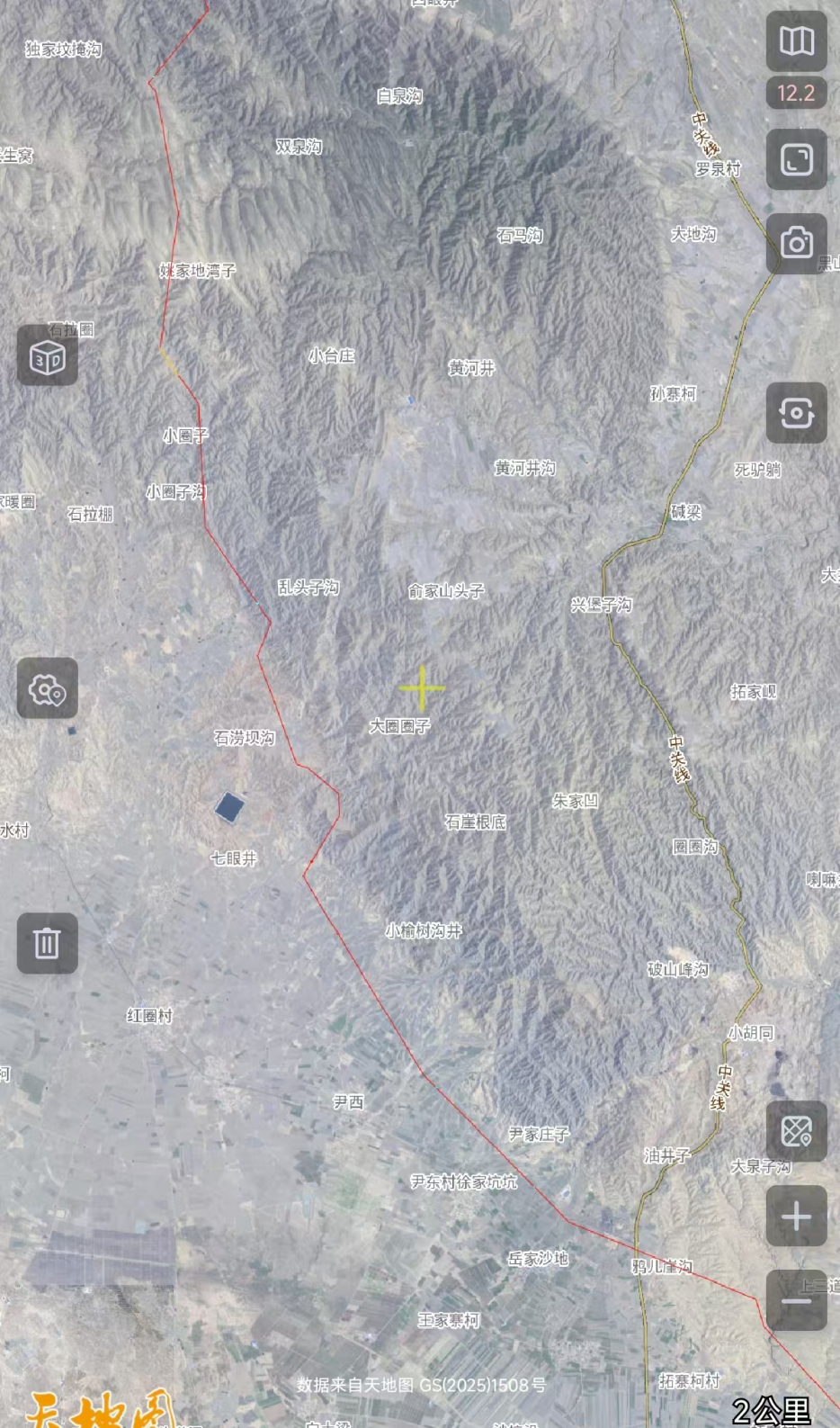Image resolution: width=840 pixels, height=1428 pixels.
Task: Tap the rounded square frame icon
Action: [796, 159]
